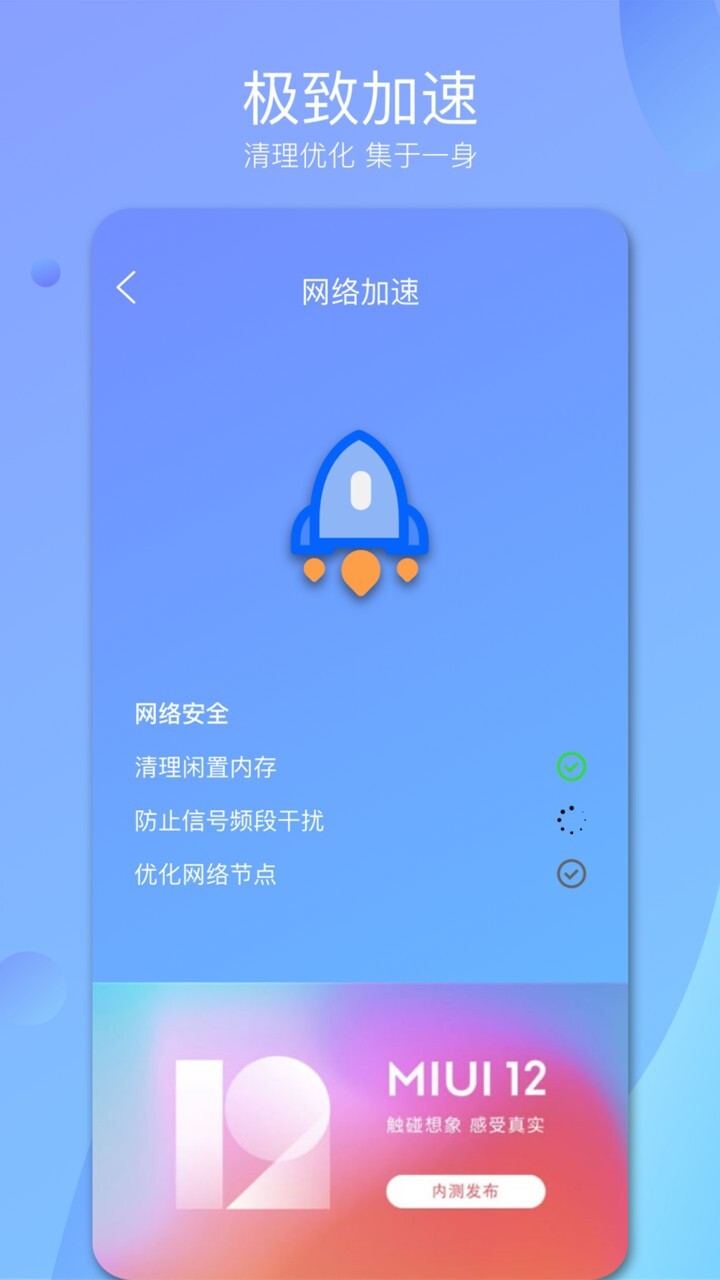Click the checkmark beside 优化网络节点
This screenshot has width=720, height=1280.
[571, 874]
